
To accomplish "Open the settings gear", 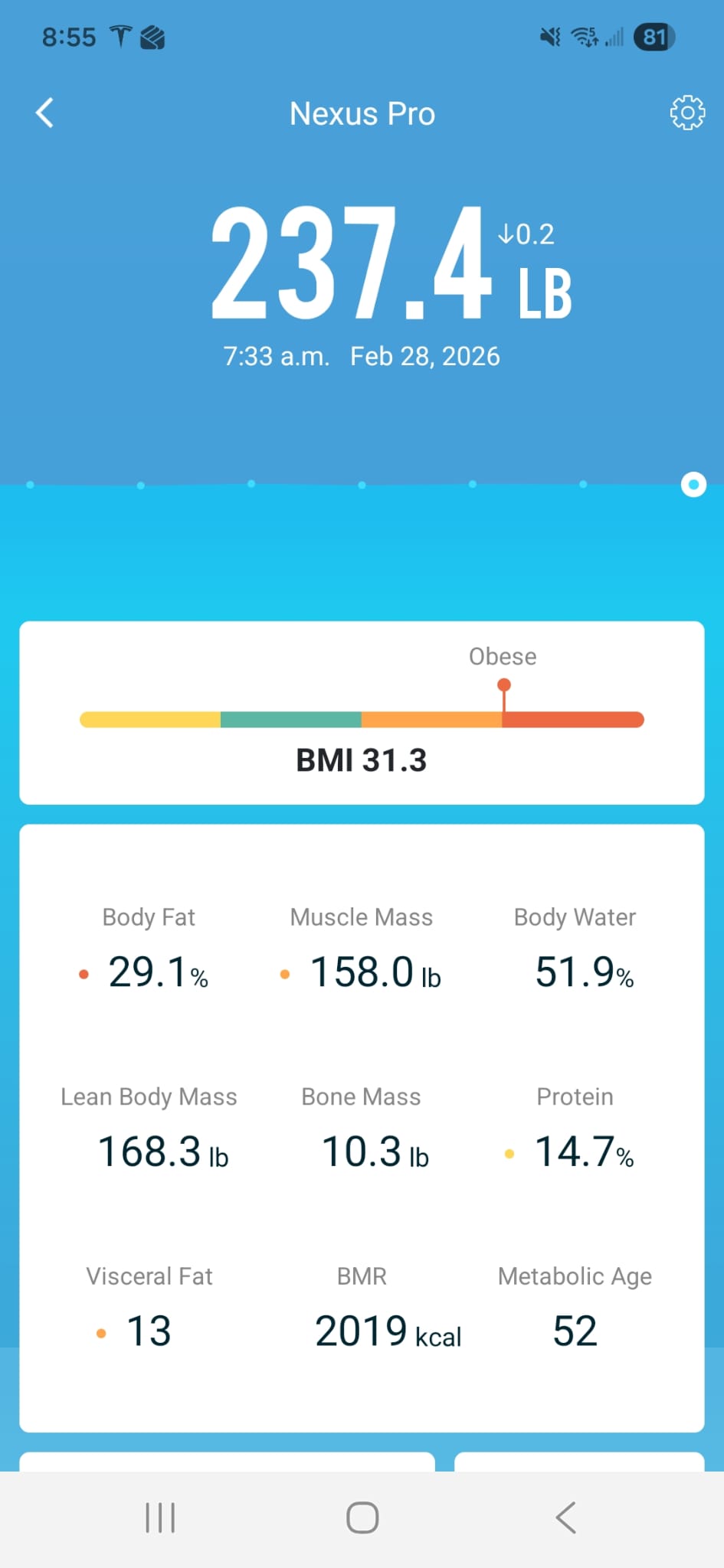I will point(686,113).
